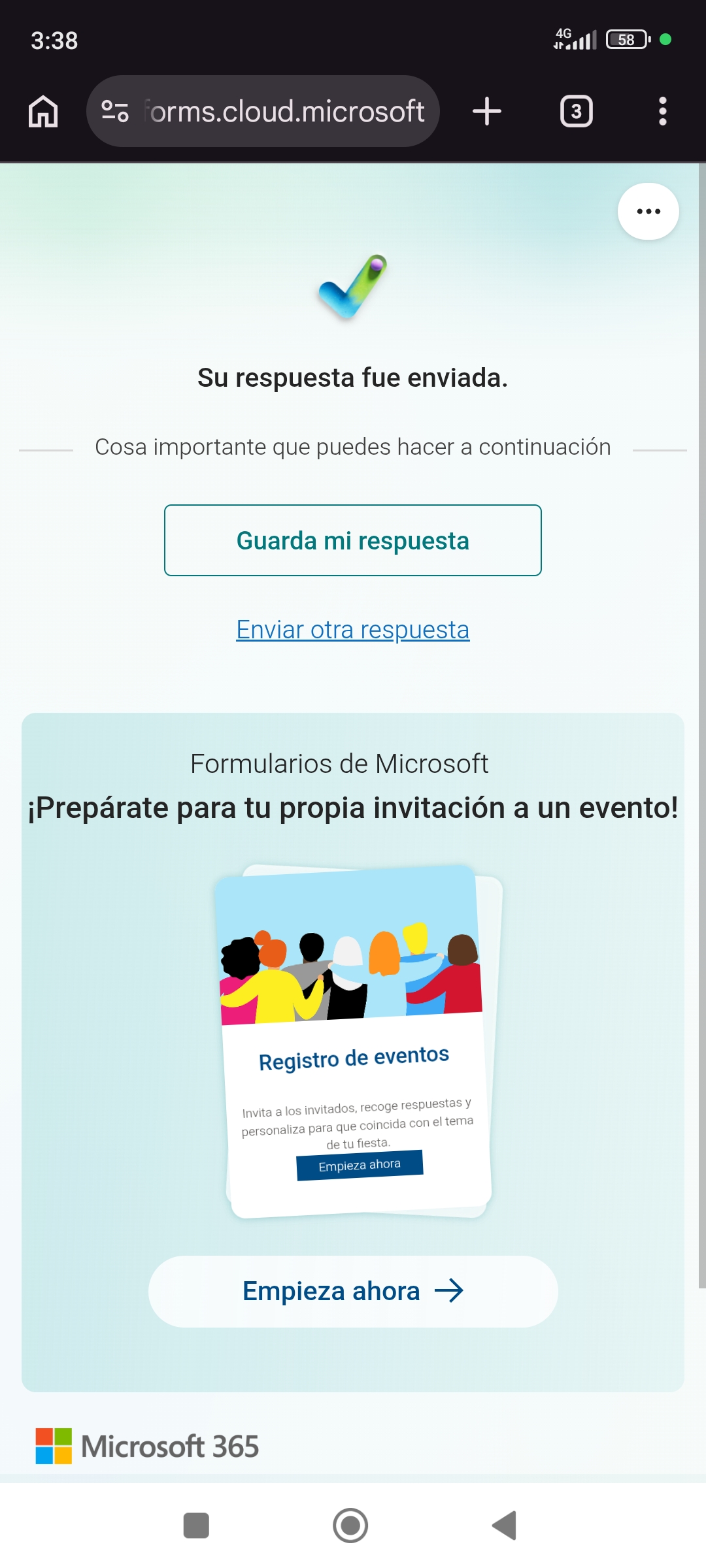Open the browser's three-dot menu
Screen dimensions: 706x1568
pyautogui.click(x=662, y=111)
